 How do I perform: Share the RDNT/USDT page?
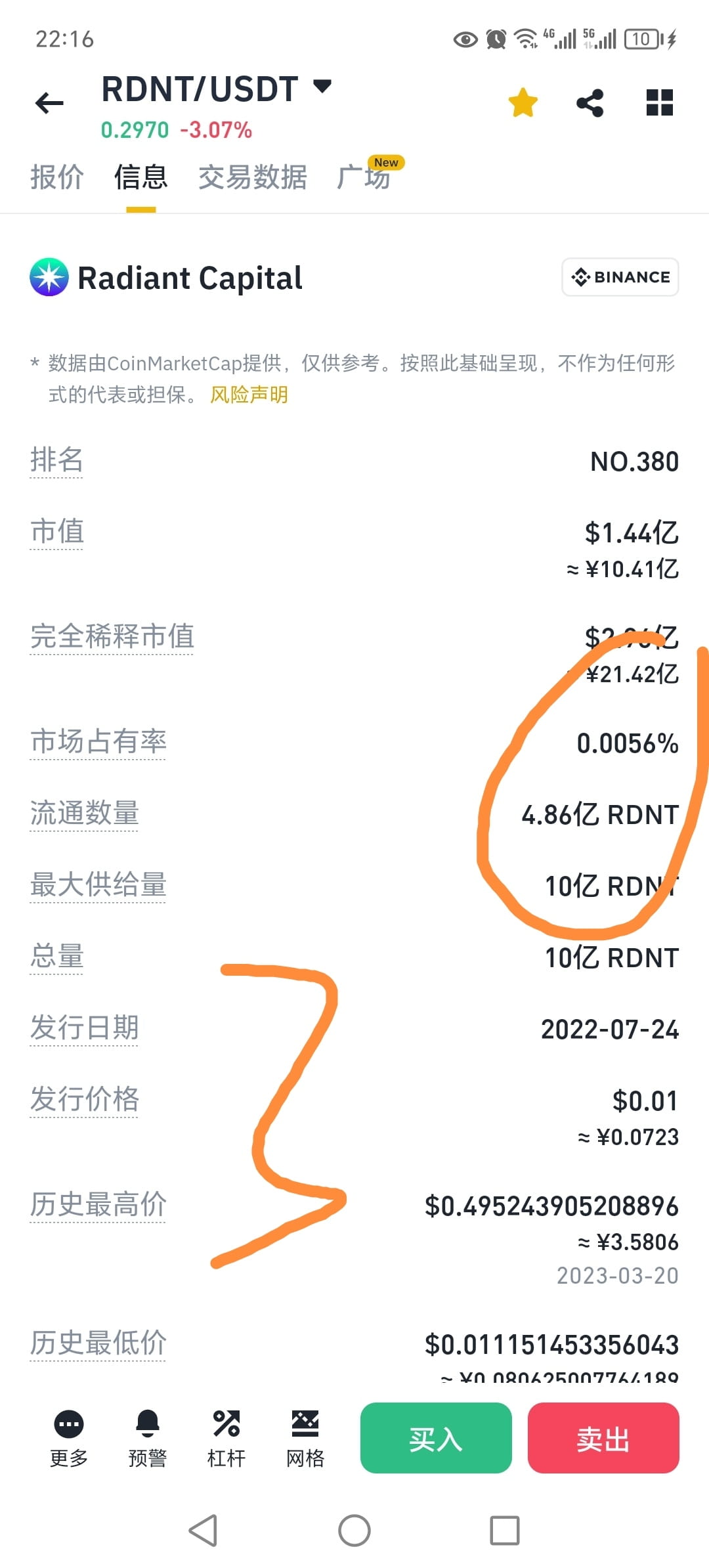tap(589, 102)
